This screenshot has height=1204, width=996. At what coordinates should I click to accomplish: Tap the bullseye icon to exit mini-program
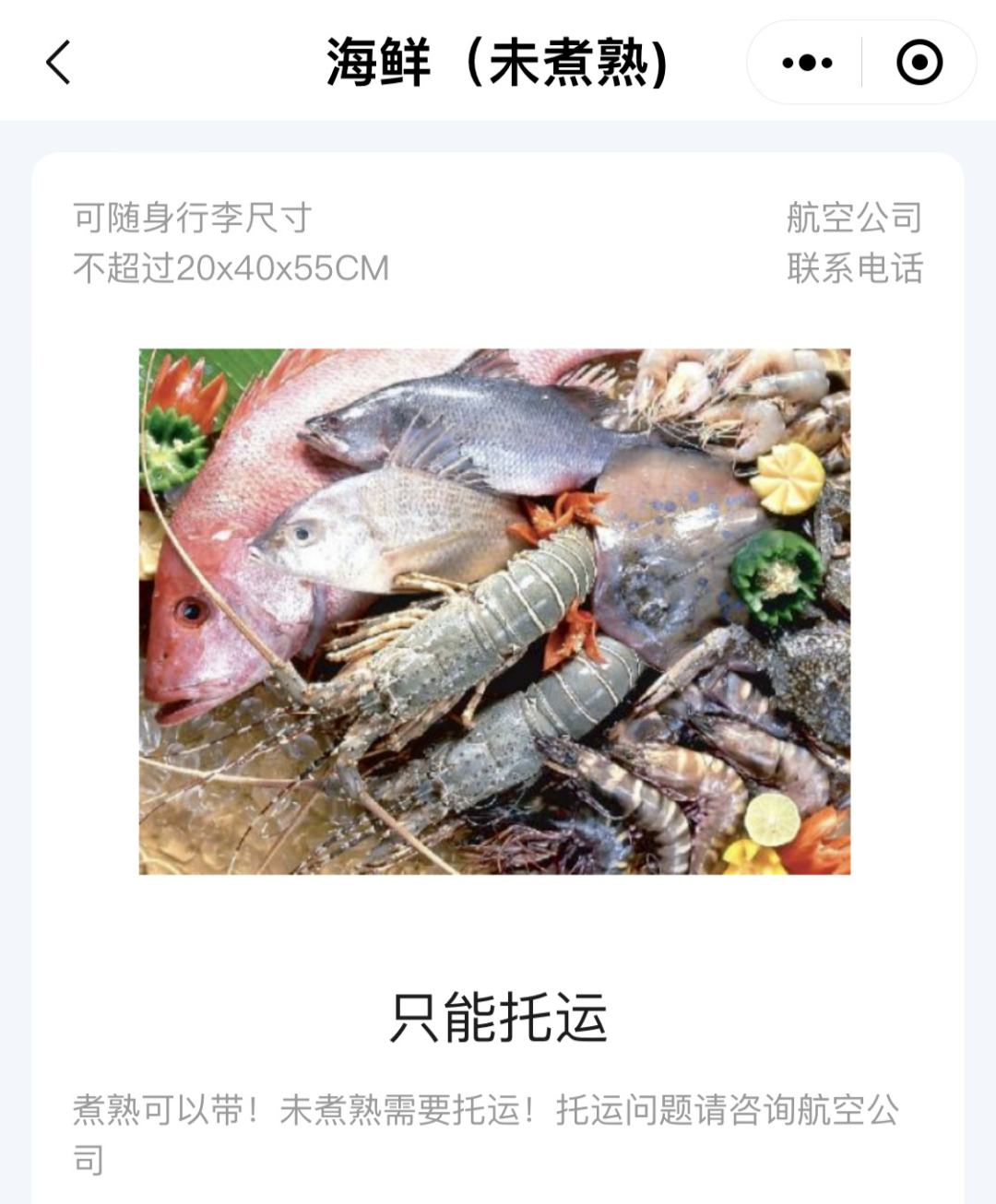click(919, 63)
